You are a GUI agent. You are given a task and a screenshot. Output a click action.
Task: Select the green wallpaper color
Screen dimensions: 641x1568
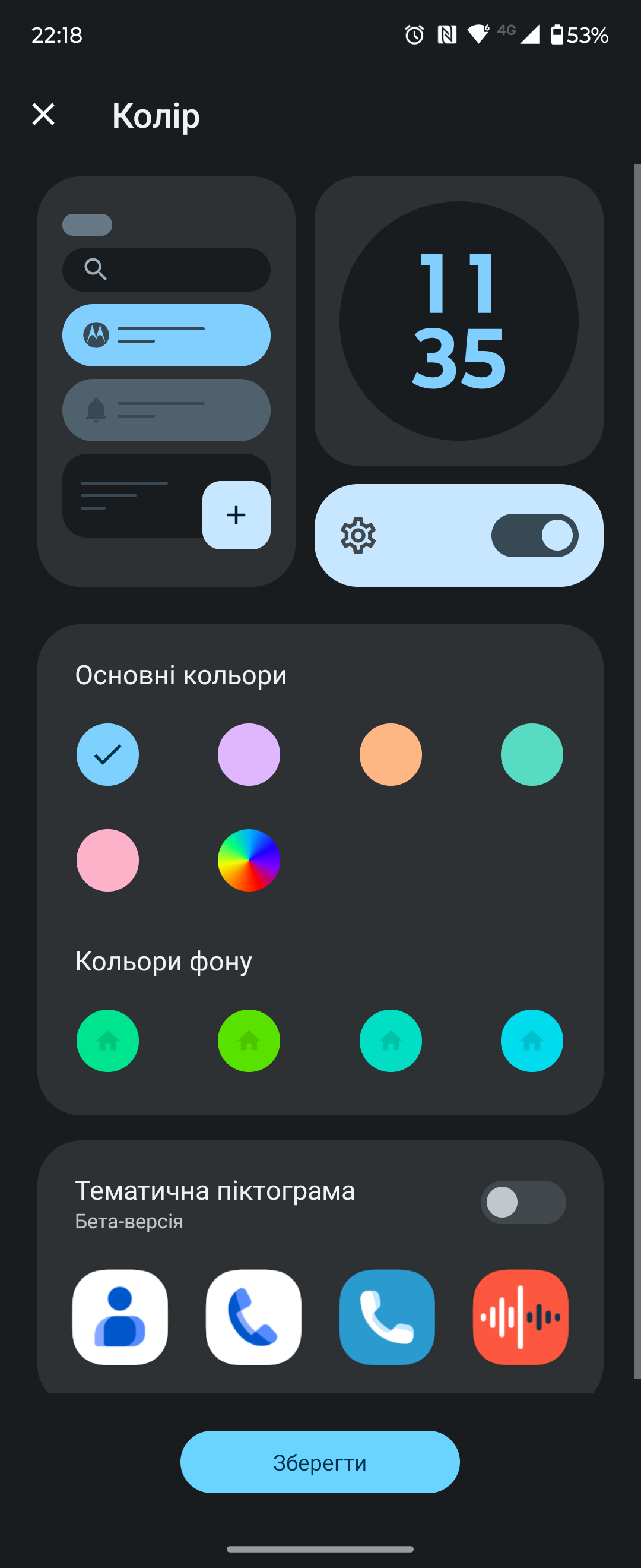(107, 1040)
